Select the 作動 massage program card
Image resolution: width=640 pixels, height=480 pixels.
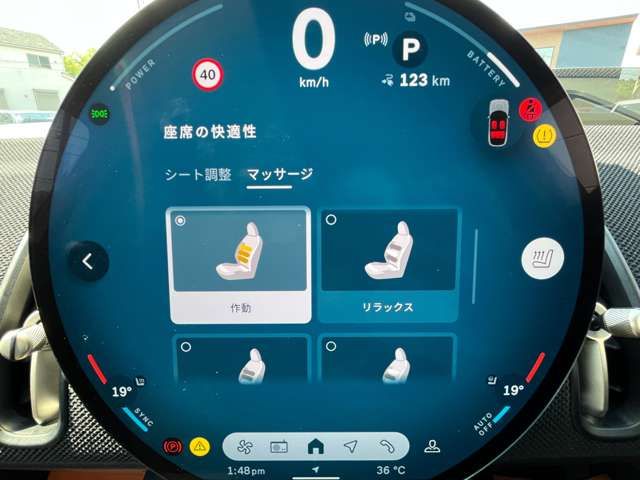point(239,265)
